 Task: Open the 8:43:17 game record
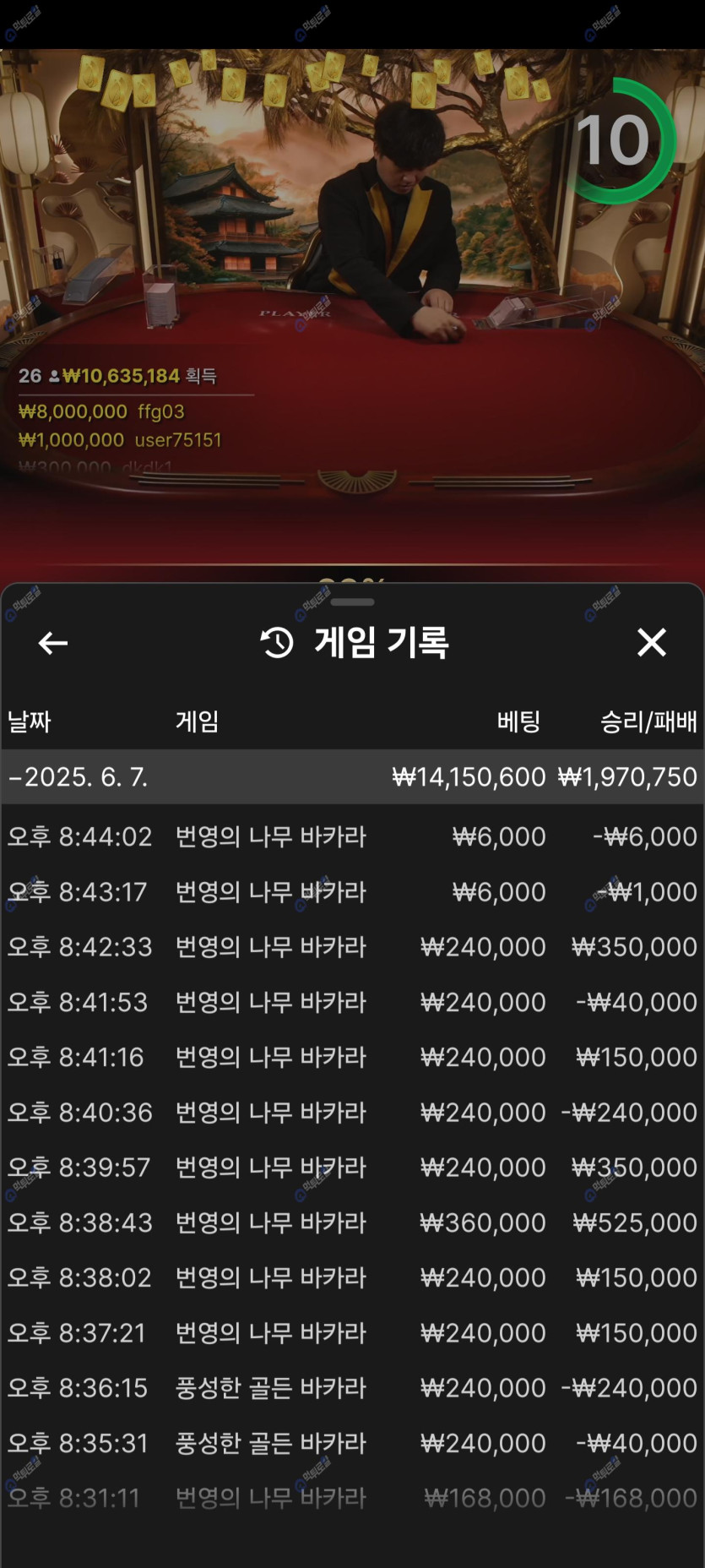(x=352, y=891)
